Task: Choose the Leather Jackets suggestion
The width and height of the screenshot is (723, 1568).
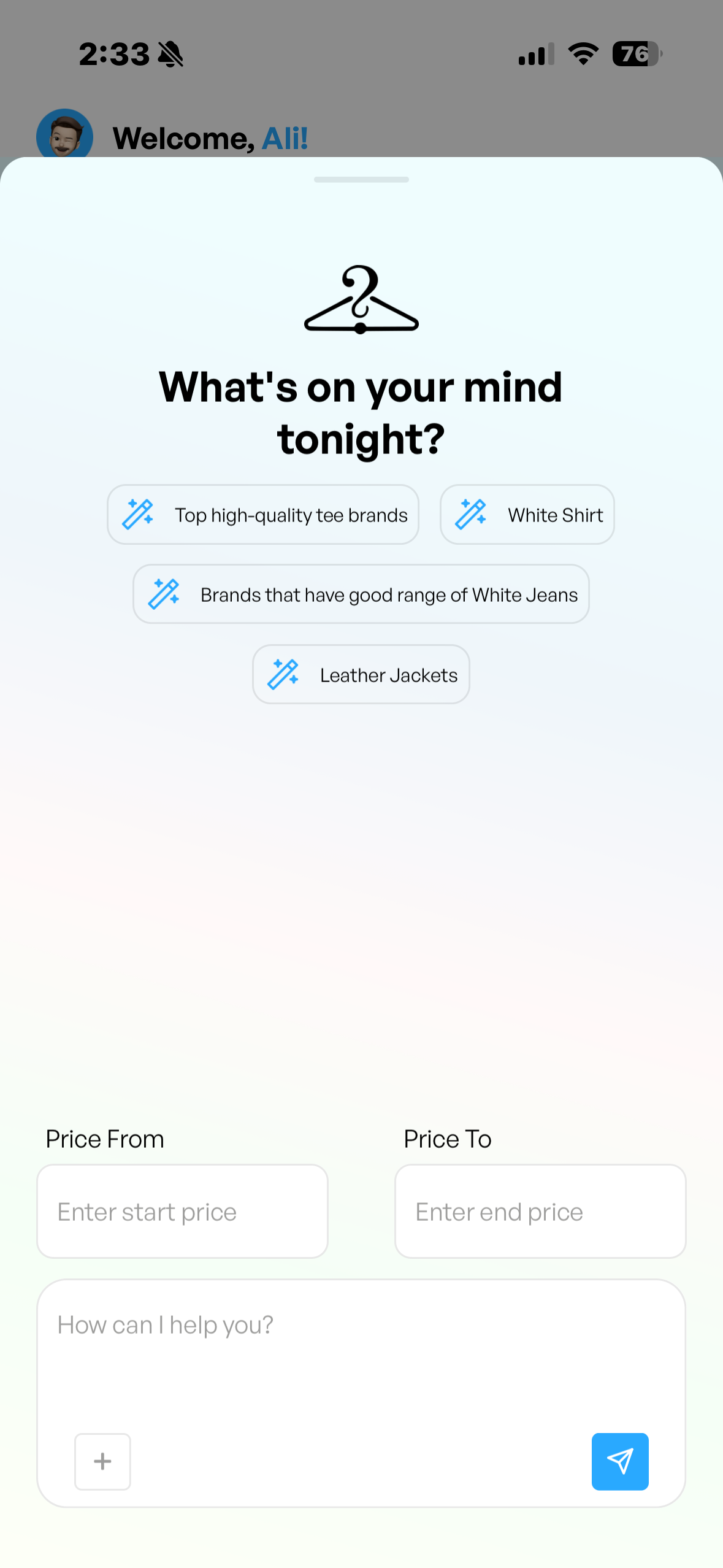Action: coord(361,674)
